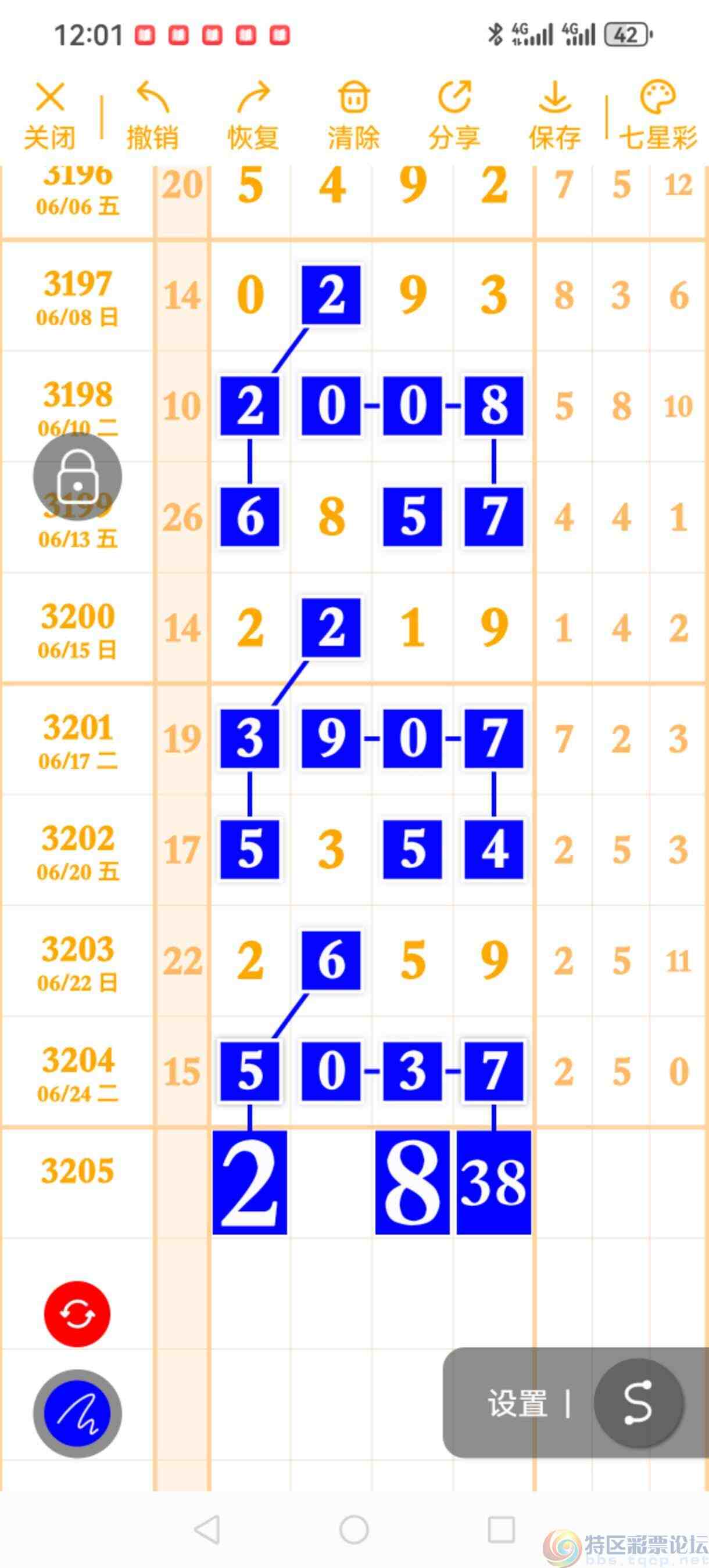Undo the last drawing action (撤销)

click(152, 114)
